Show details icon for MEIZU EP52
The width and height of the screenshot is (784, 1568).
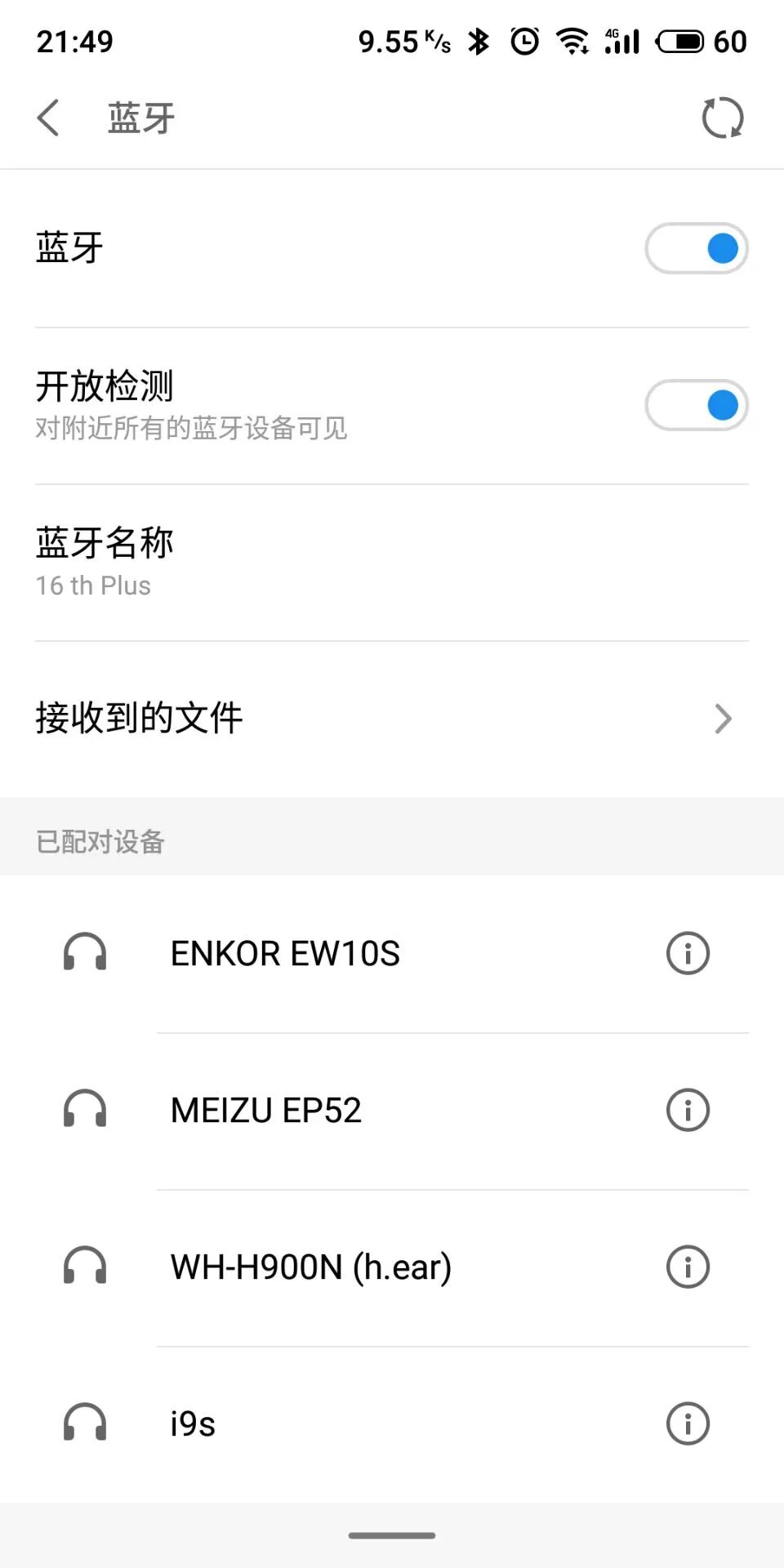point(688,1110)
